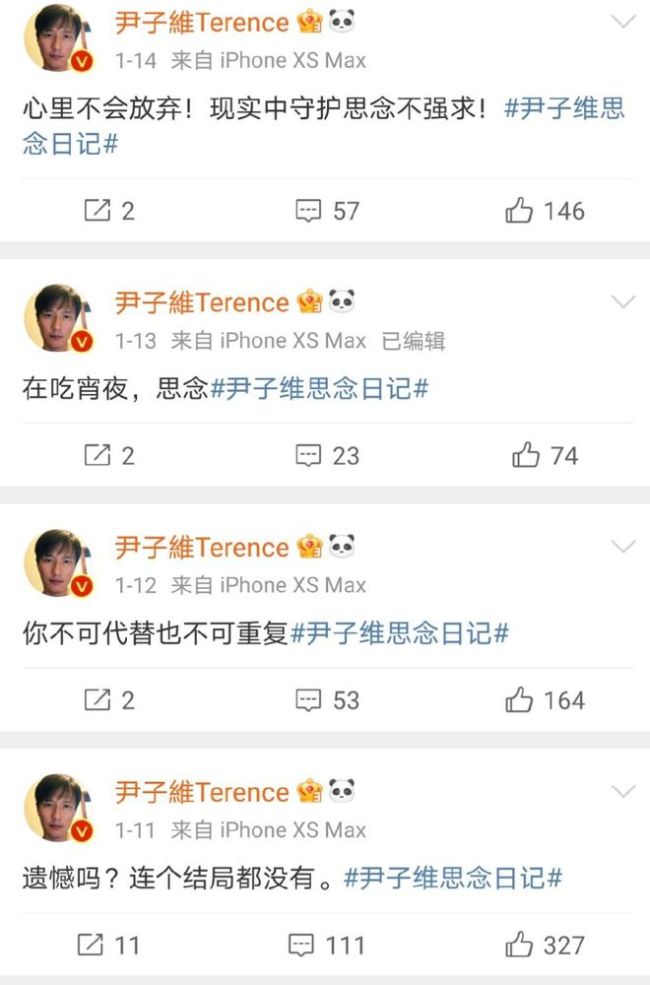The width and height of the screenshot is (650, 985).
Task: Open the #尹子维思念日记# hashtag in the 遗憾吗 post
Action: (452, 878)
